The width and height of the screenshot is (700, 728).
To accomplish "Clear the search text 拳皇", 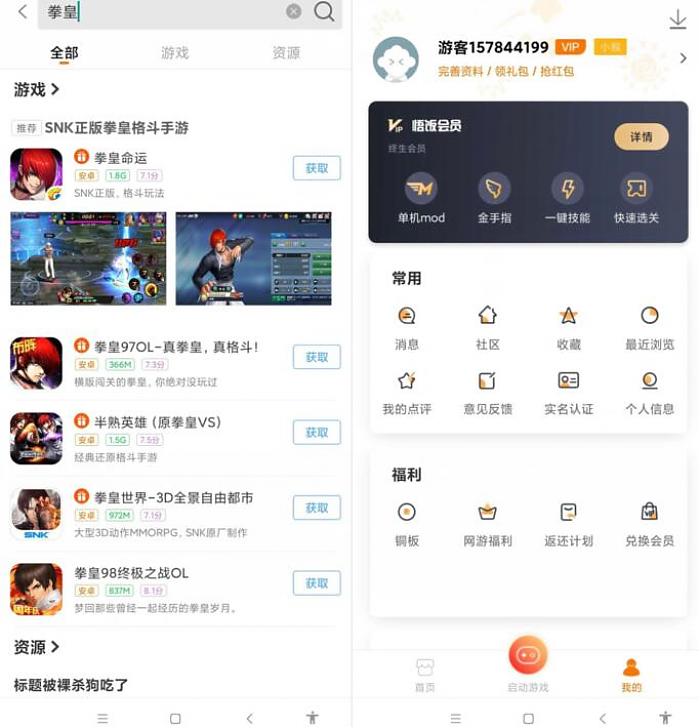I will pyautogui.click(x=293, y=11).
